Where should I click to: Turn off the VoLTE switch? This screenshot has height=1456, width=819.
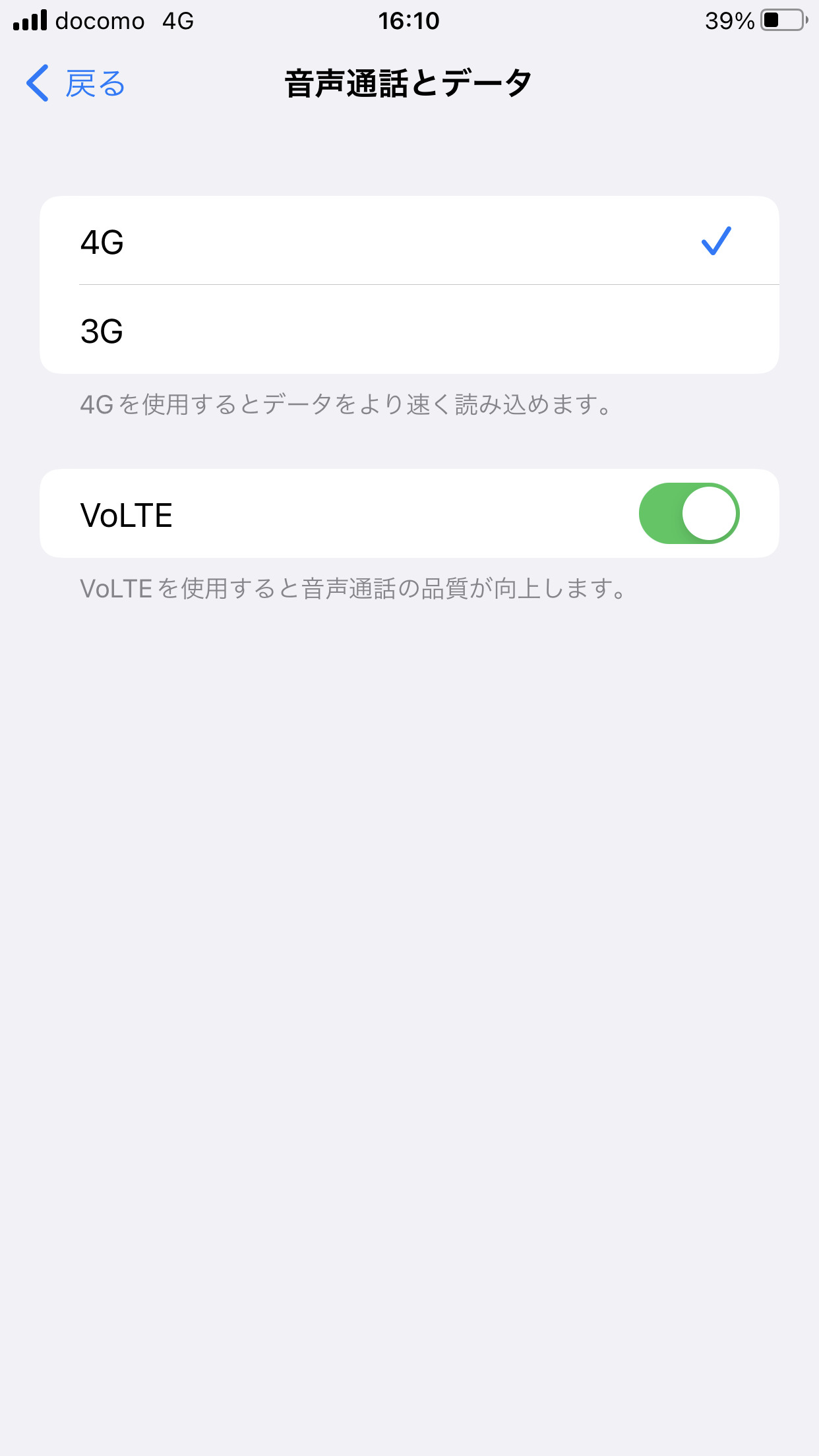coord(688,514)
